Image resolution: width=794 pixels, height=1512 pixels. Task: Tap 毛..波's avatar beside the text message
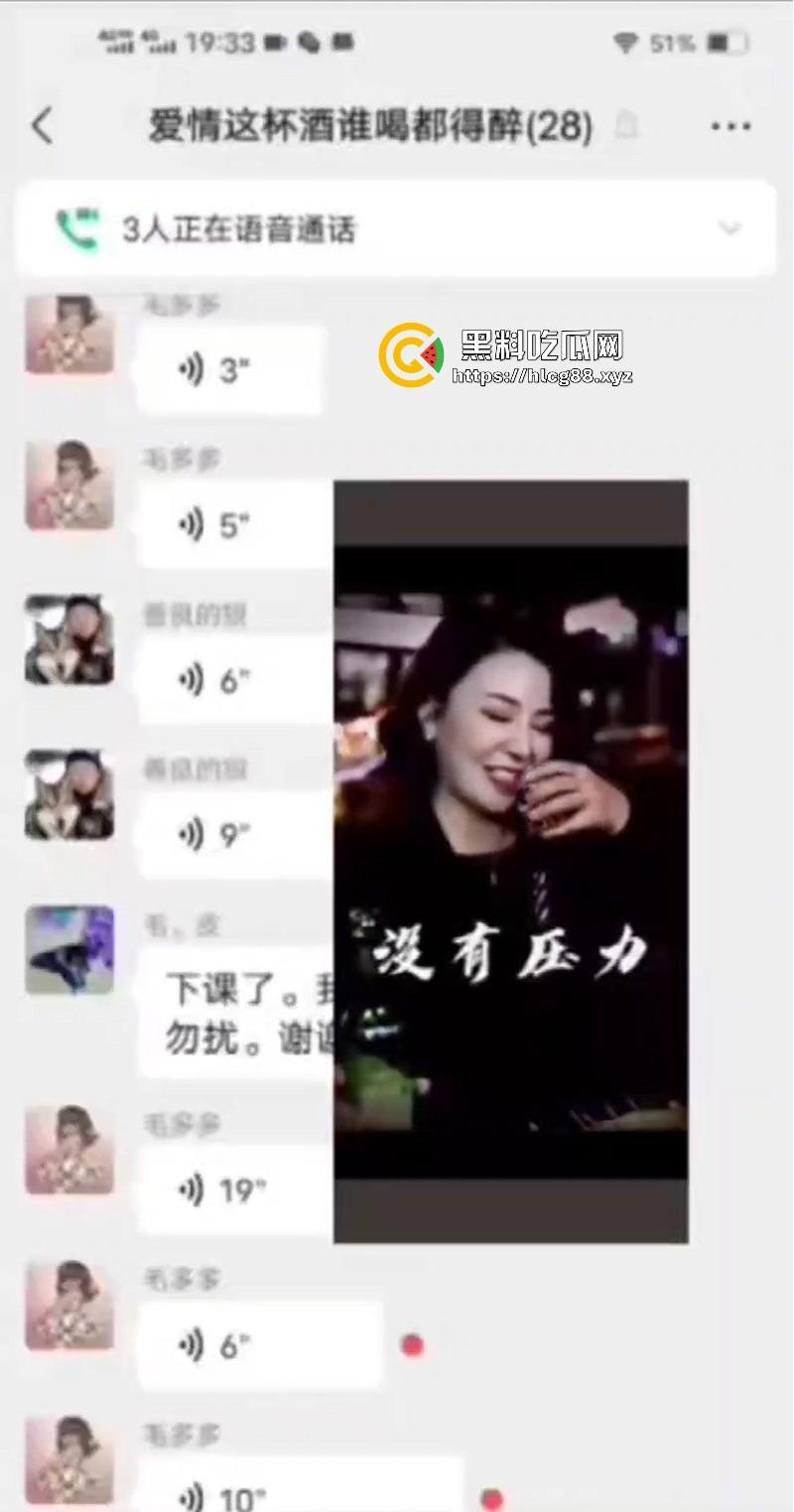click(x=68, y=948)
